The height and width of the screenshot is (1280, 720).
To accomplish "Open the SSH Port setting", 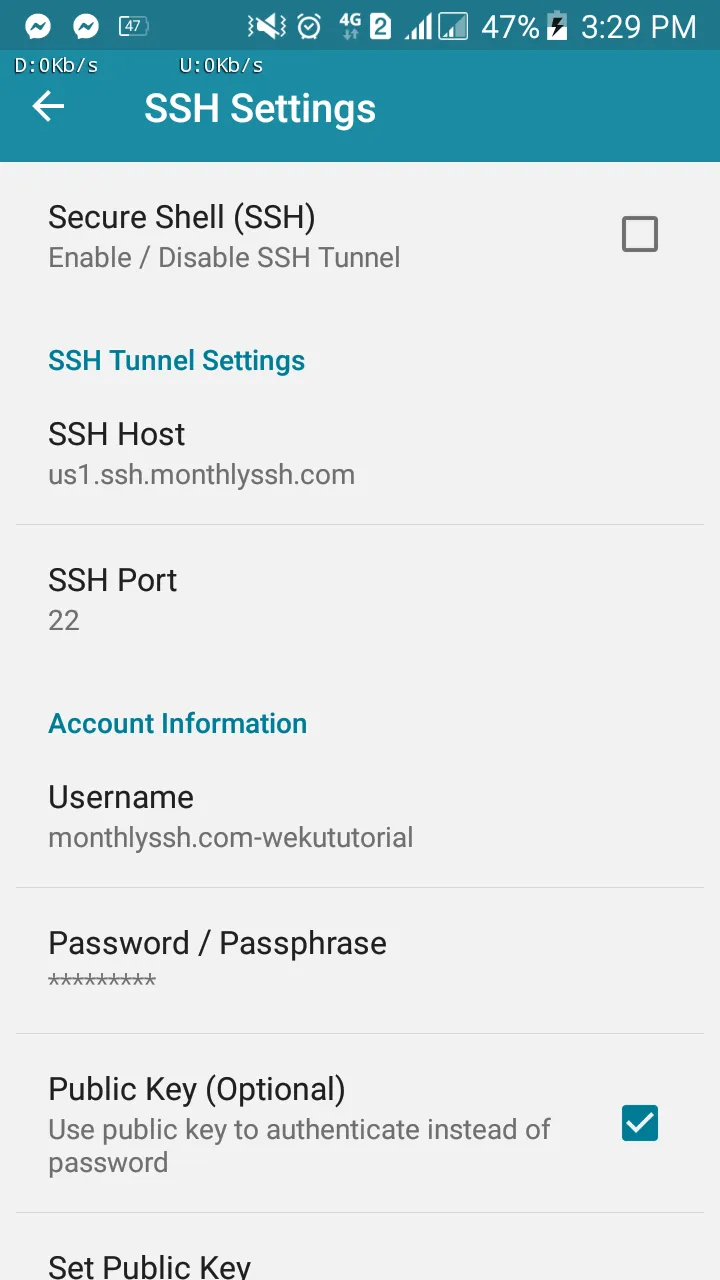I will 360,598.
